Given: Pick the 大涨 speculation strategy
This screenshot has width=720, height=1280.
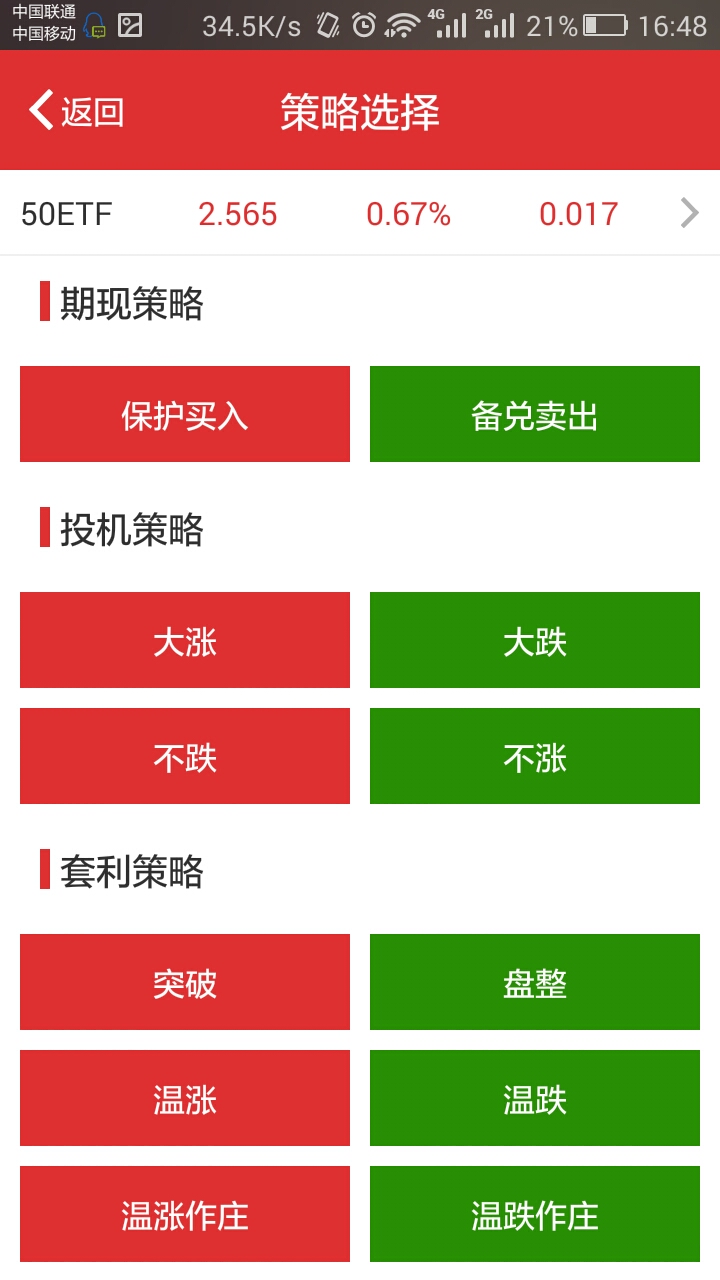Looking at the screenshot, I should point(185,640).
